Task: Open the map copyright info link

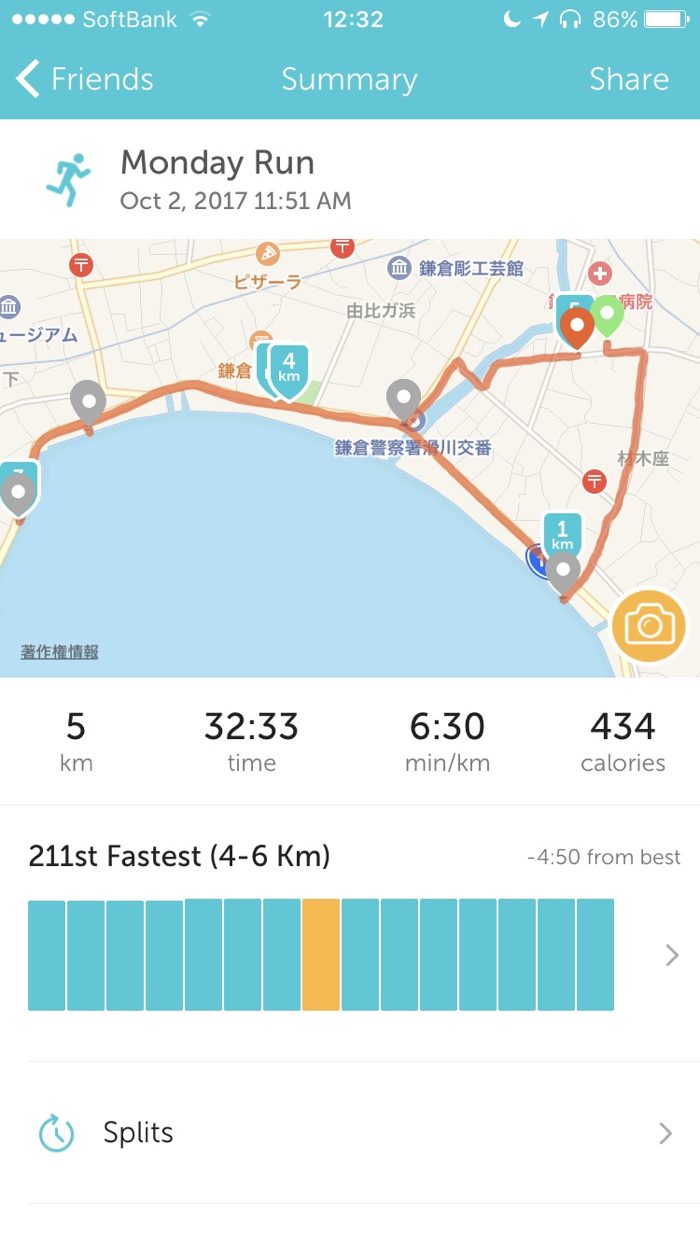Action: [60, 652]
